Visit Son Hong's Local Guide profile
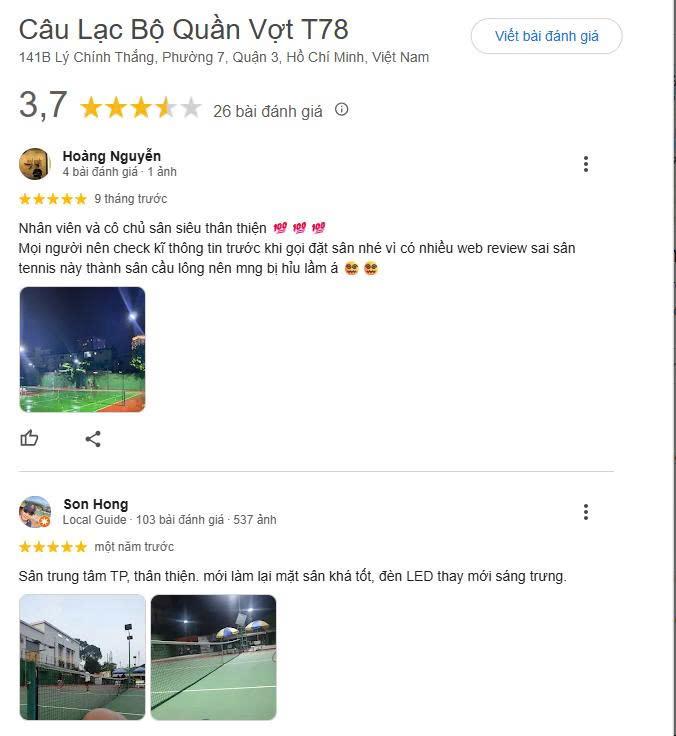The image size is (676, 736). (x=95, y=504)
